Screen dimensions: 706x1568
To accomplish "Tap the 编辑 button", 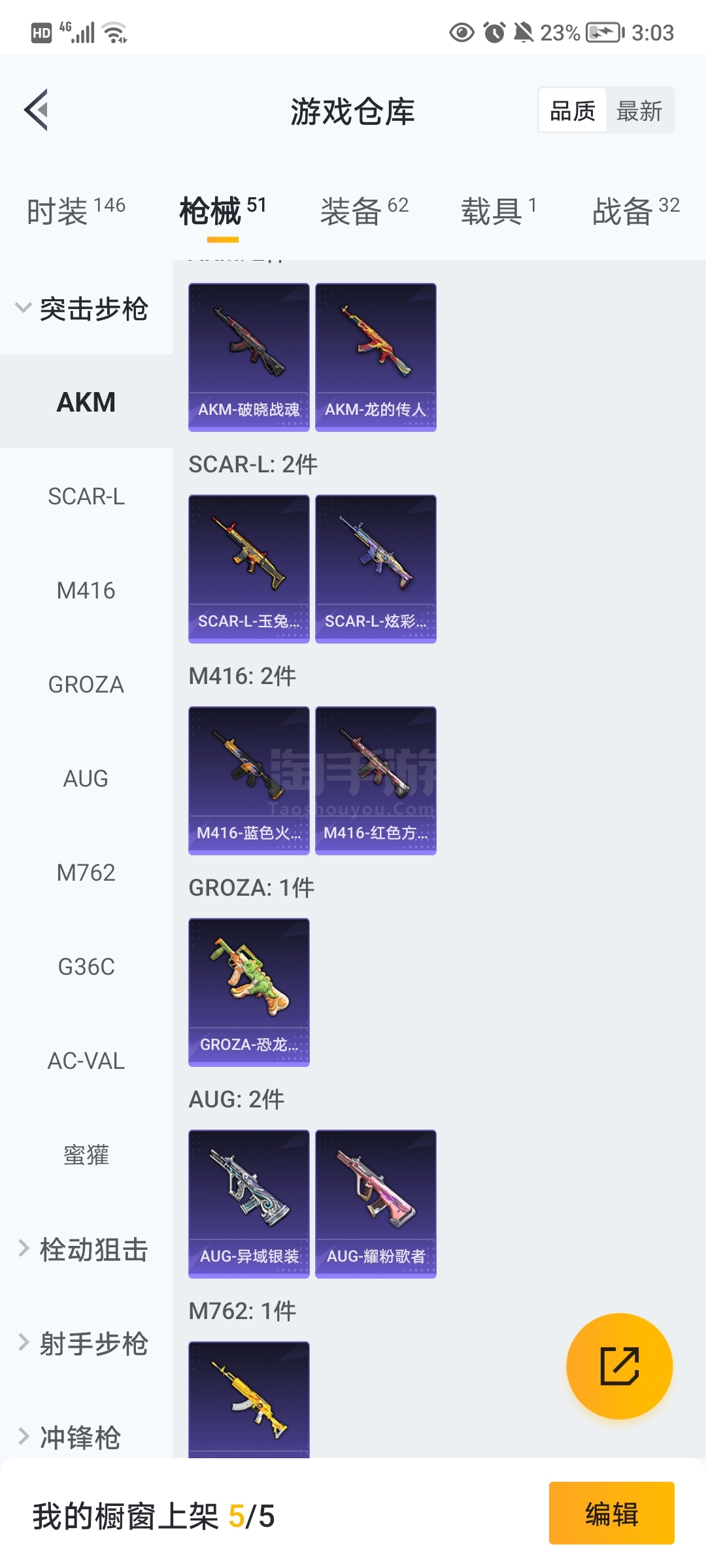I will [611, 1513].
